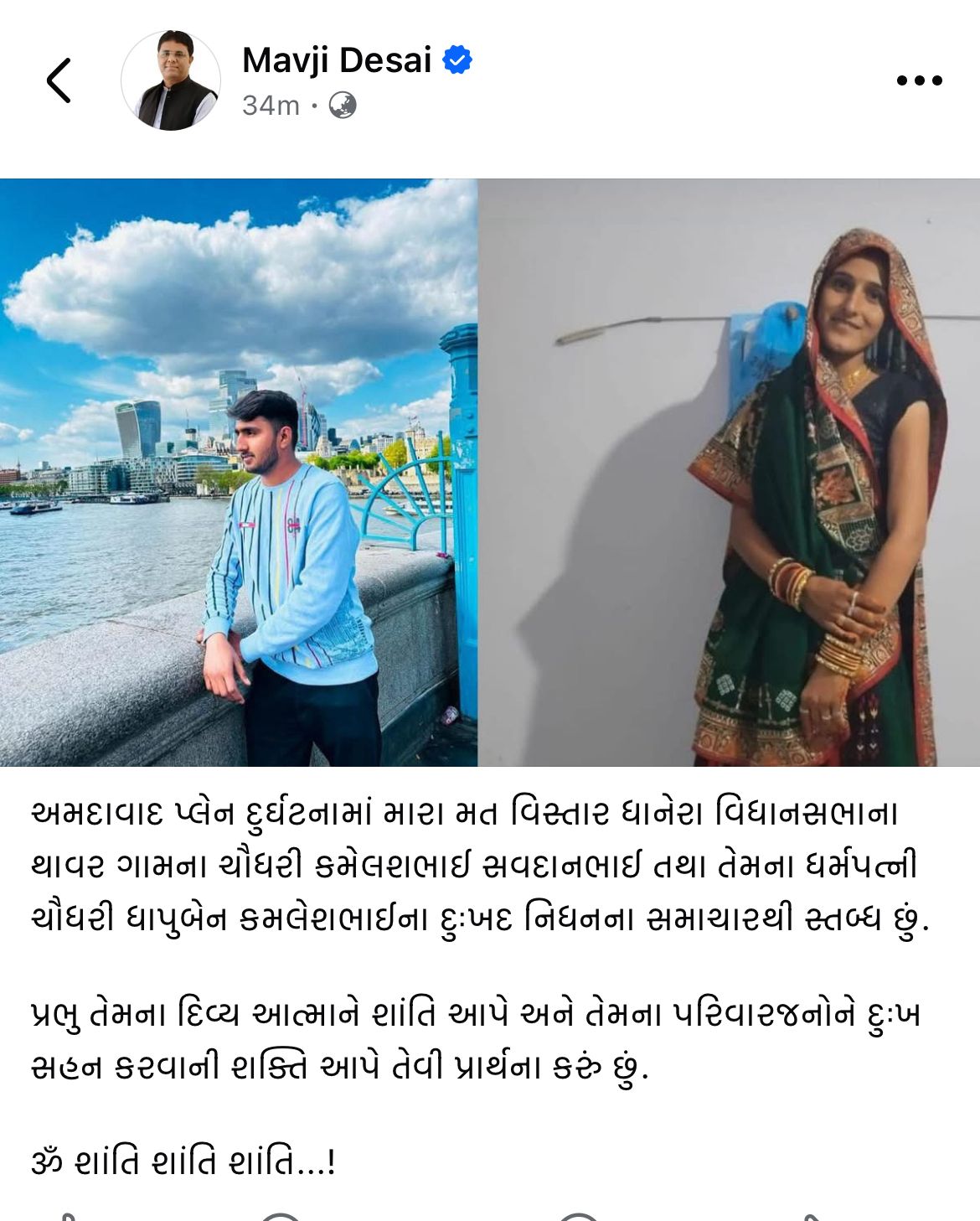980x1221 pixels.
Task: Open Mavji Desai's profile picture
Action: pyautogui.click(x=171, y=81)
